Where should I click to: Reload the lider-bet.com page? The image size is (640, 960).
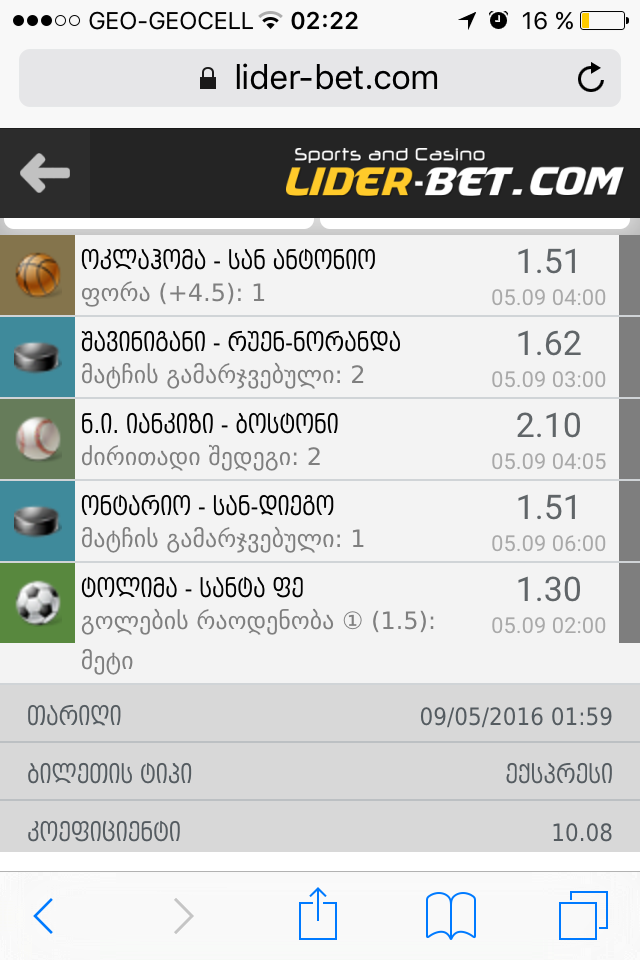pos(591,78)
